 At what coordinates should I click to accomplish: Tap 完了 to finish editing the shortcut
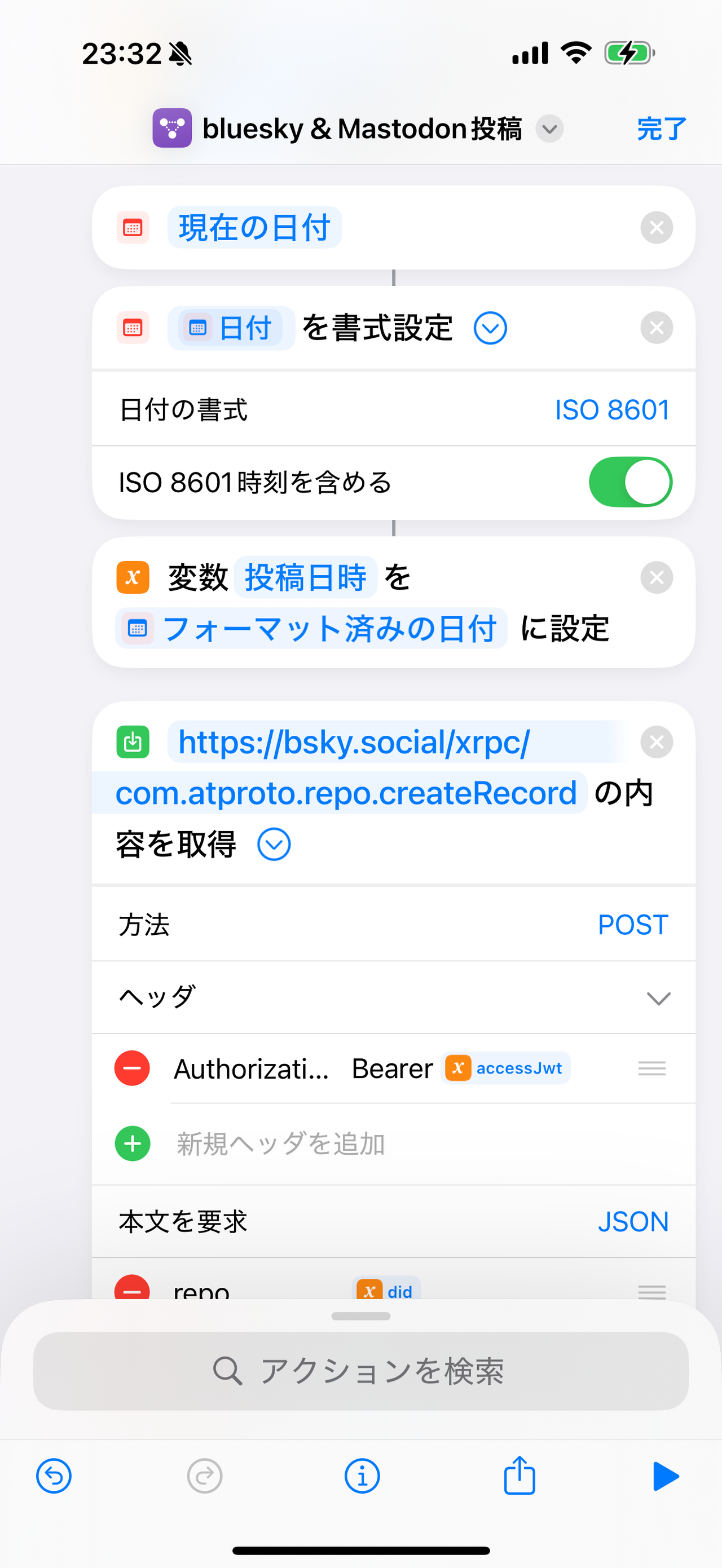pyautogui.click(x=660, y=129)
